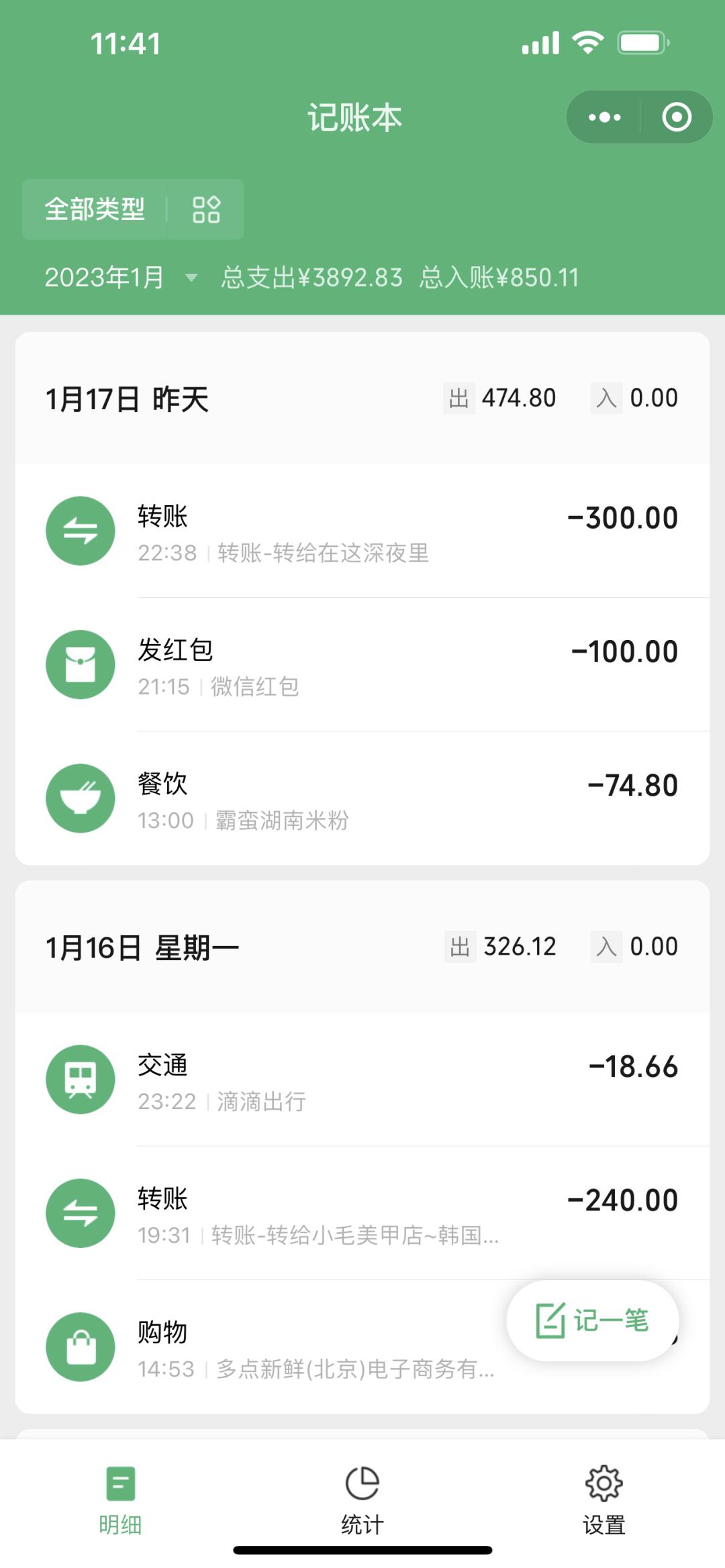Image resolution: width=725 pixels, height=1568 pixels.
Task: Select the 滴滴出行 transport entry
Action: click(x=362, y=1080)
